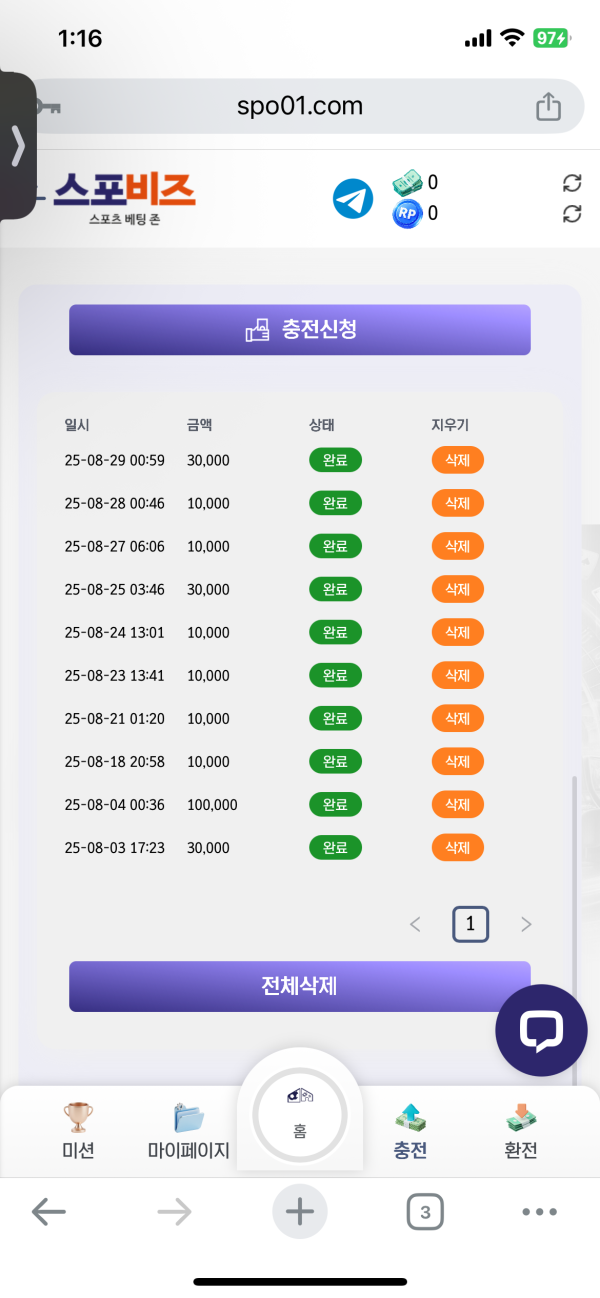600x1298 pixels.
Task: Switch to the 환전 tab
Action: point(520,1132)
